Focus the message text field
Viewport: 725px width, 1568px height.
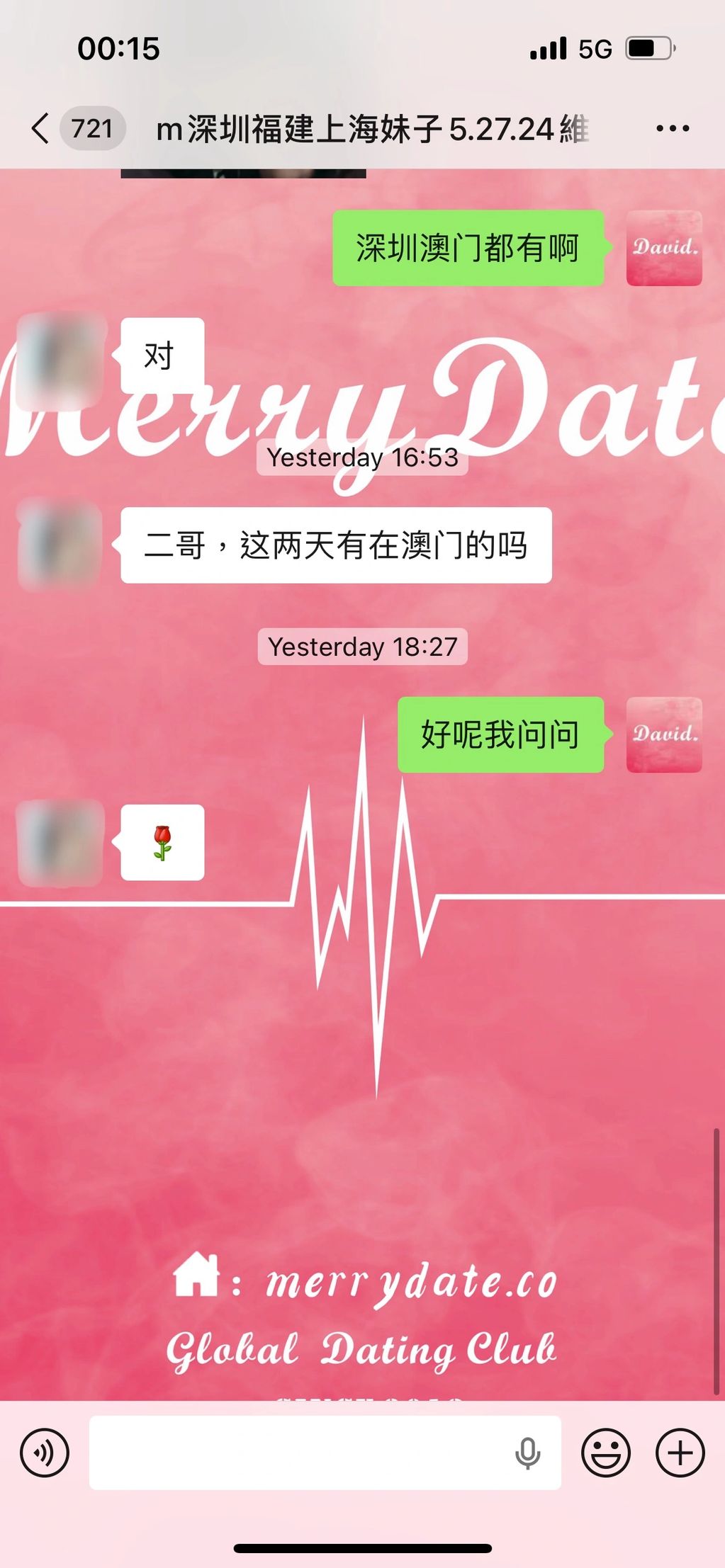(298, 1453)
